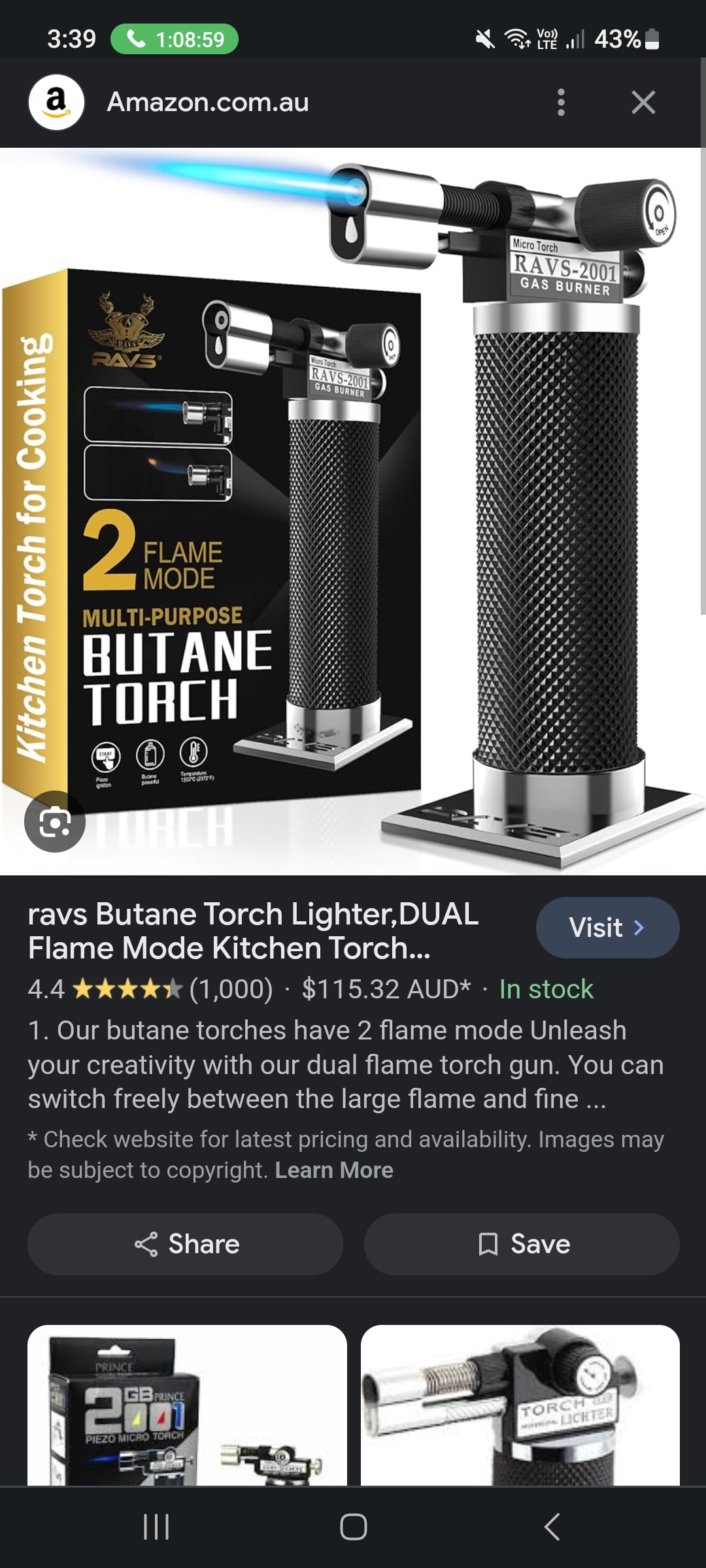
Task: Tap the ongoing call timer chip
Action: pos(175,39)
